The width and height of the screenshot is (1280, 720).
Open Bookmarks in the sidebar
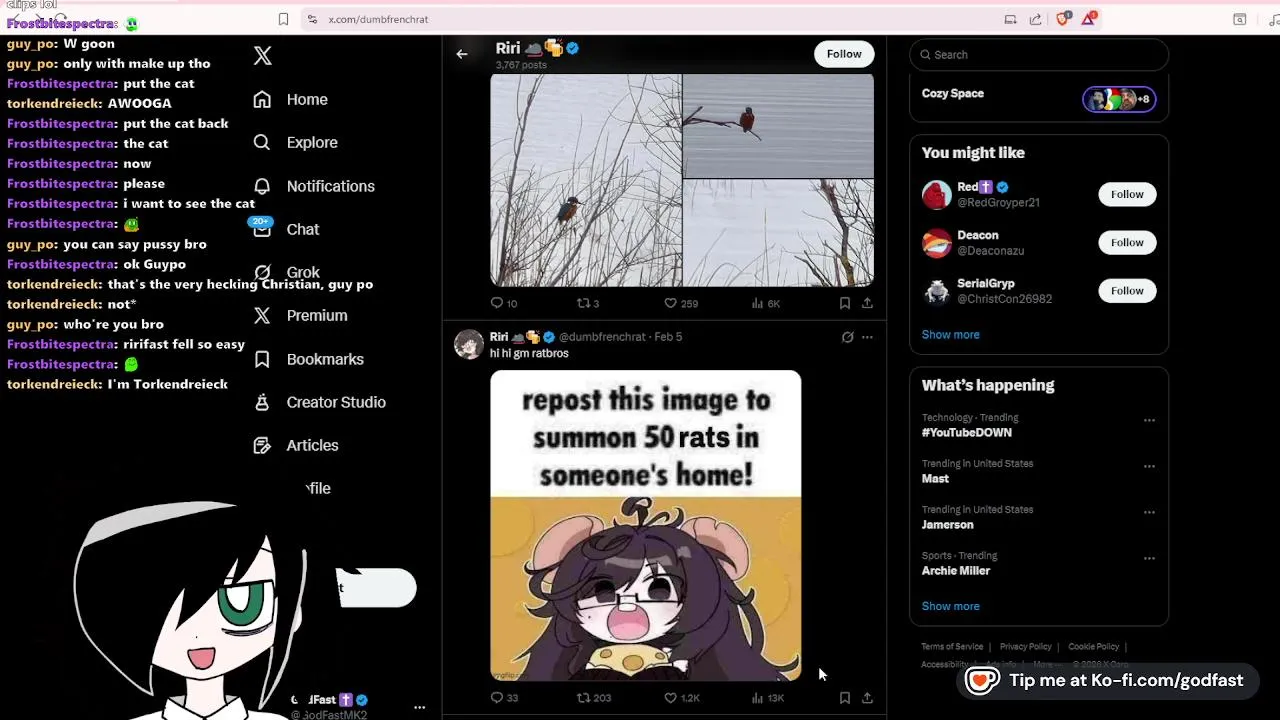click(324, 359)
